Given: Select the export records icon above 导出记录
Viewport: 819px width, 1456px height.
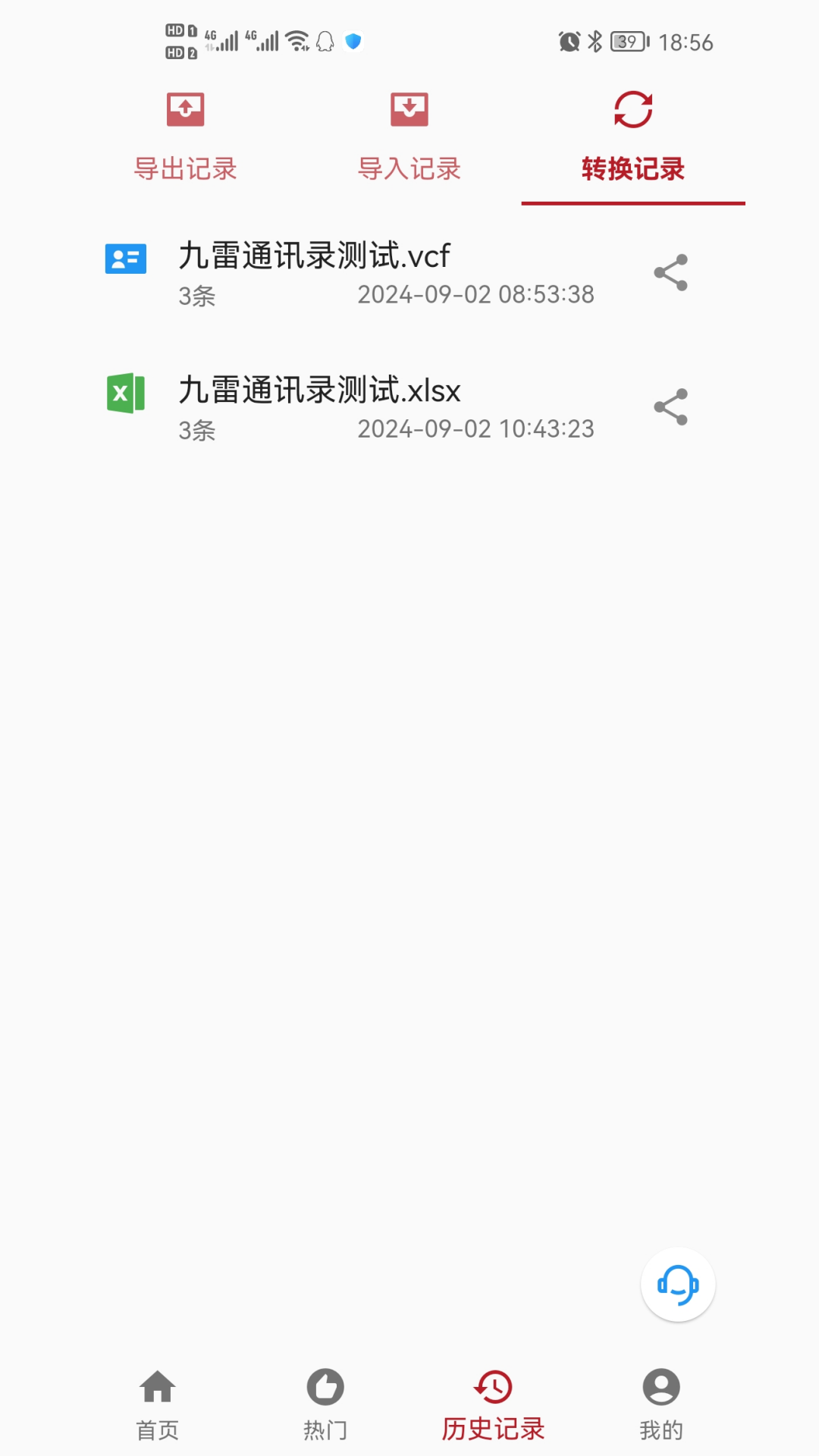Looking at the screenshot, I should coord(184,108).
